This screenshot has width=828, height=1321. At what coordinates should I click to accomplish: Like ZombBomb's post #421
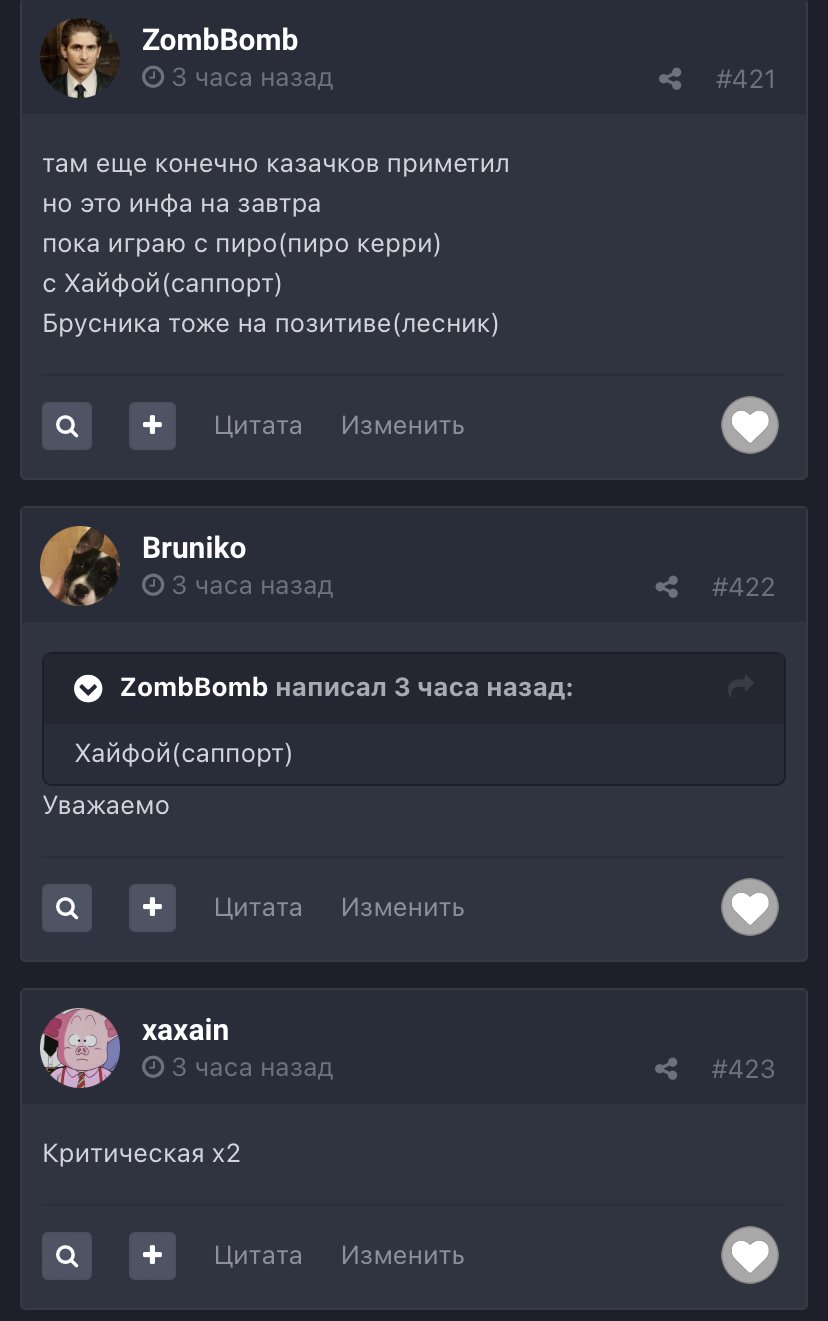click(x=750, y=426)
